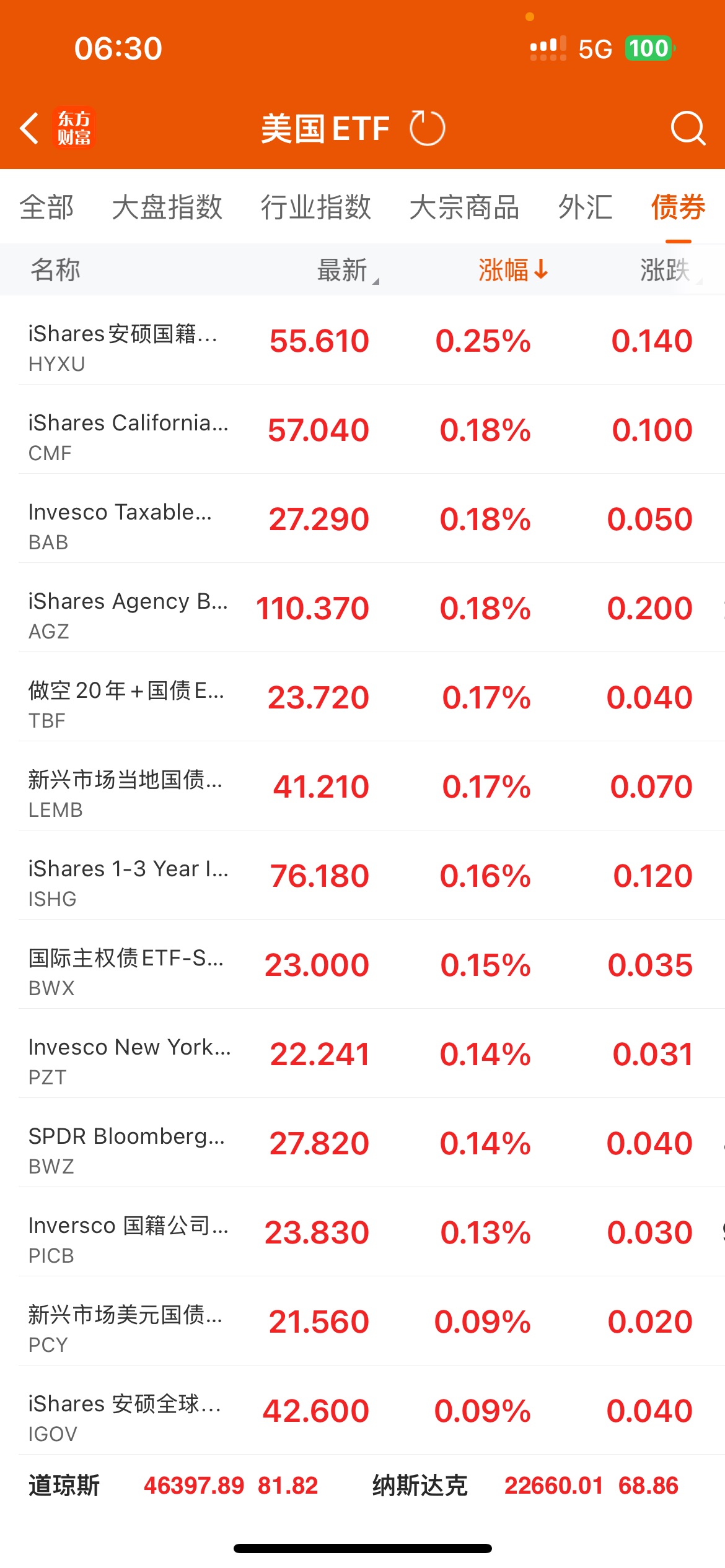Open the IGOV iShares 安硕全球 row
The height and width of the screenshot is (1568, 725).
pos(124,1411)
